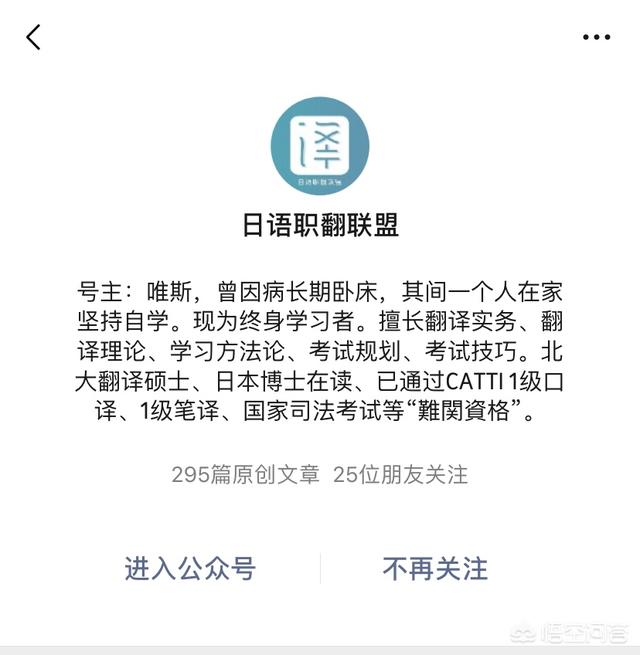640x655 pixels.
Task: View the 日语职翻联盟 avatar
Action: click(x=319, y=147)
